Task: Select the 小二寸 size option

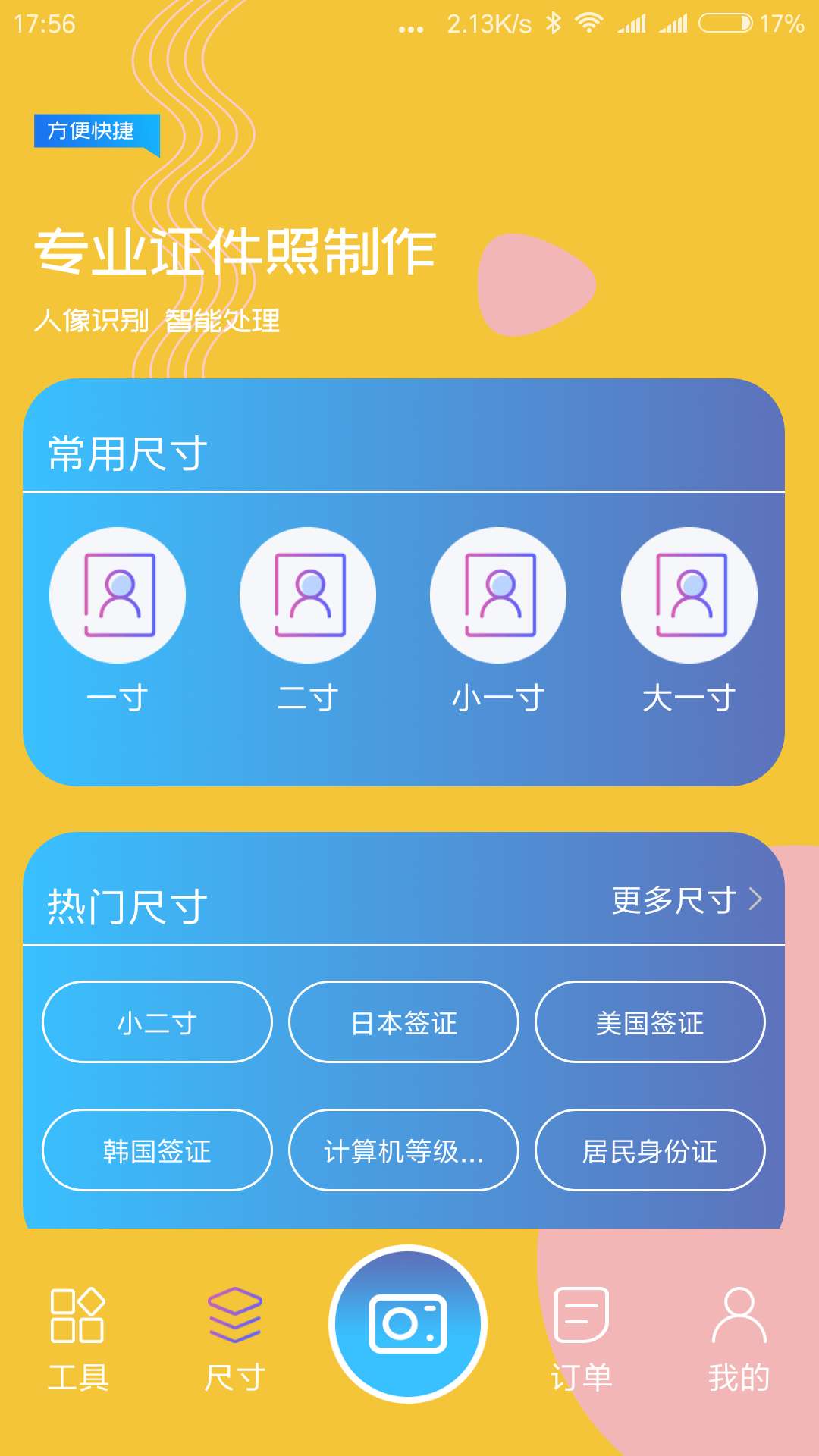Action: [x=157, y=1022]
